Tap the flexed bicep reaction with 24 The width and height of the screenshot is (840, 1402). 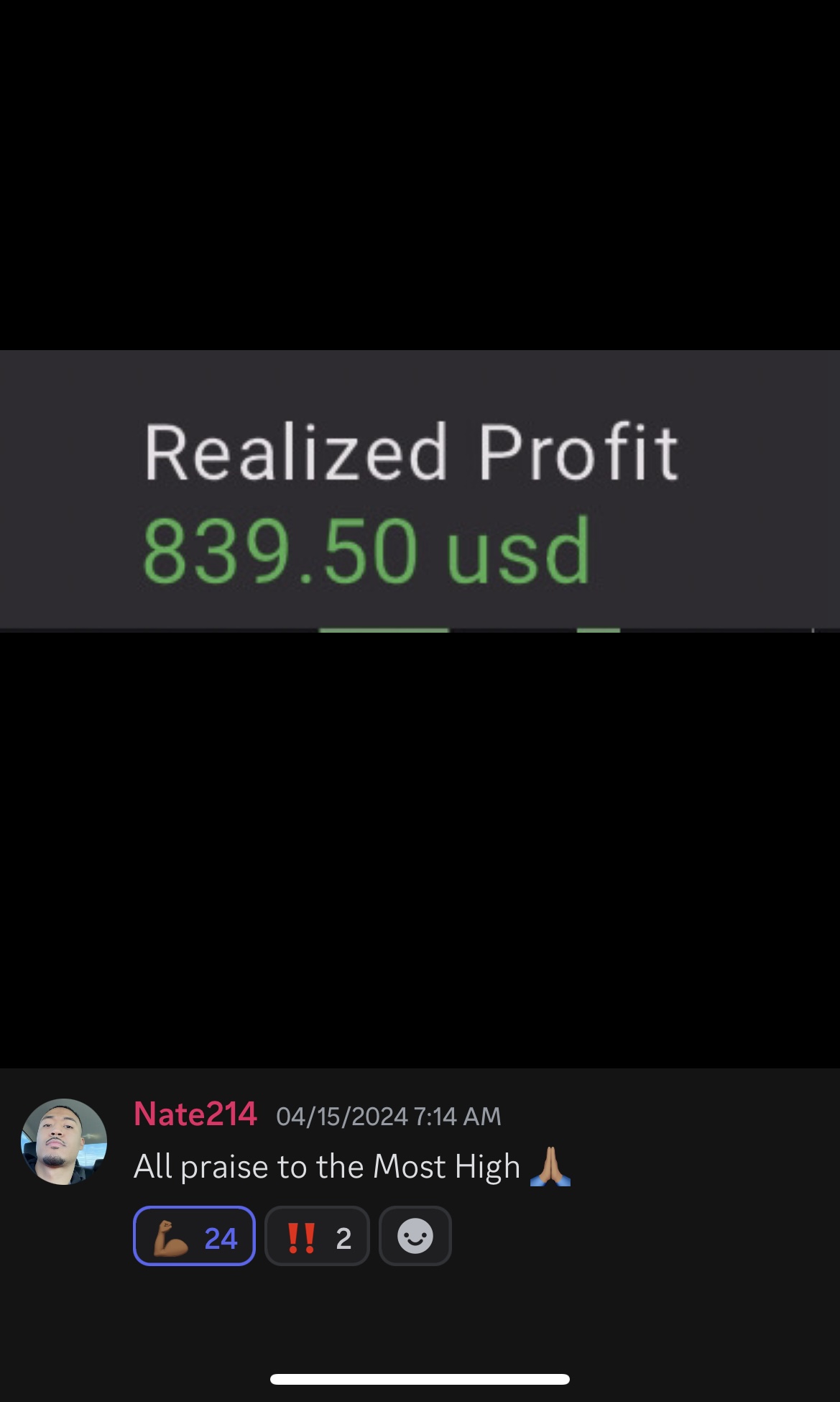[194, 1236]
